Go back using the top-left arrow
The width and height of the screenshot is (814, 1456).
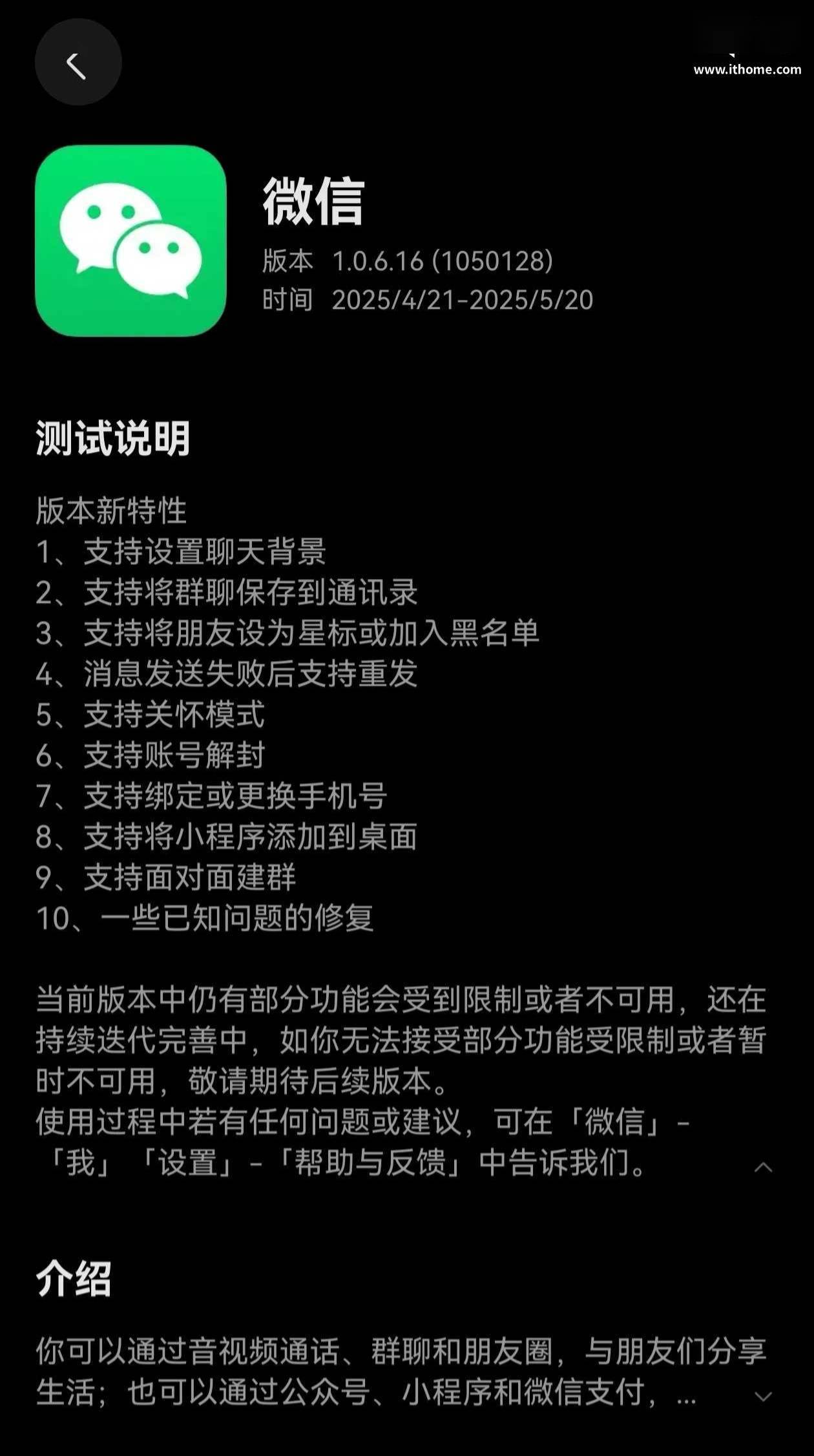click(x=78, y=63)
